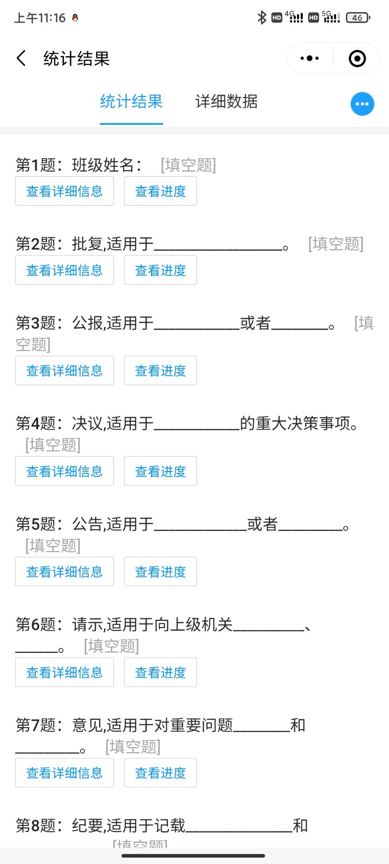The height and width of the screenshot is (864, 389).
Task: Open the blue more-options floating button
Action: [363, 104]
